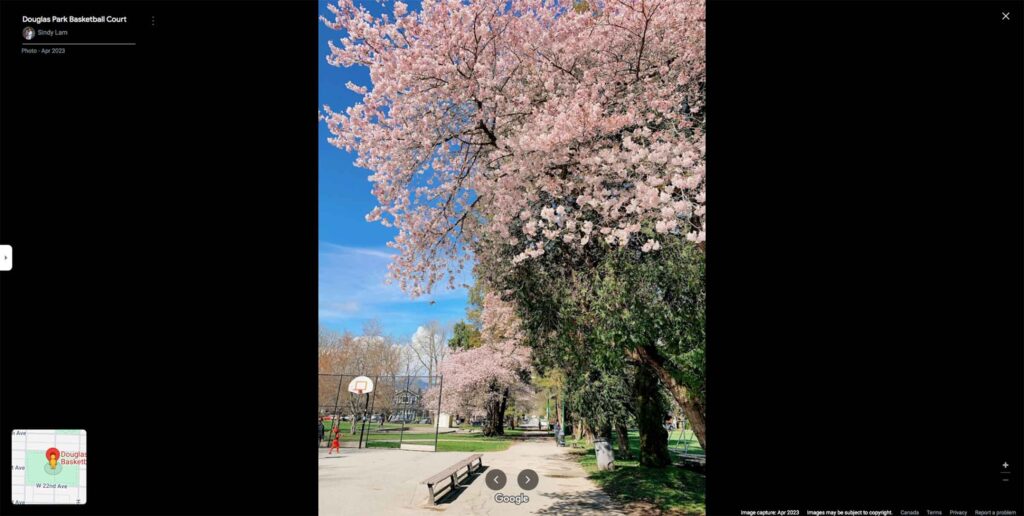Report a problem with this image

point(995,512)
